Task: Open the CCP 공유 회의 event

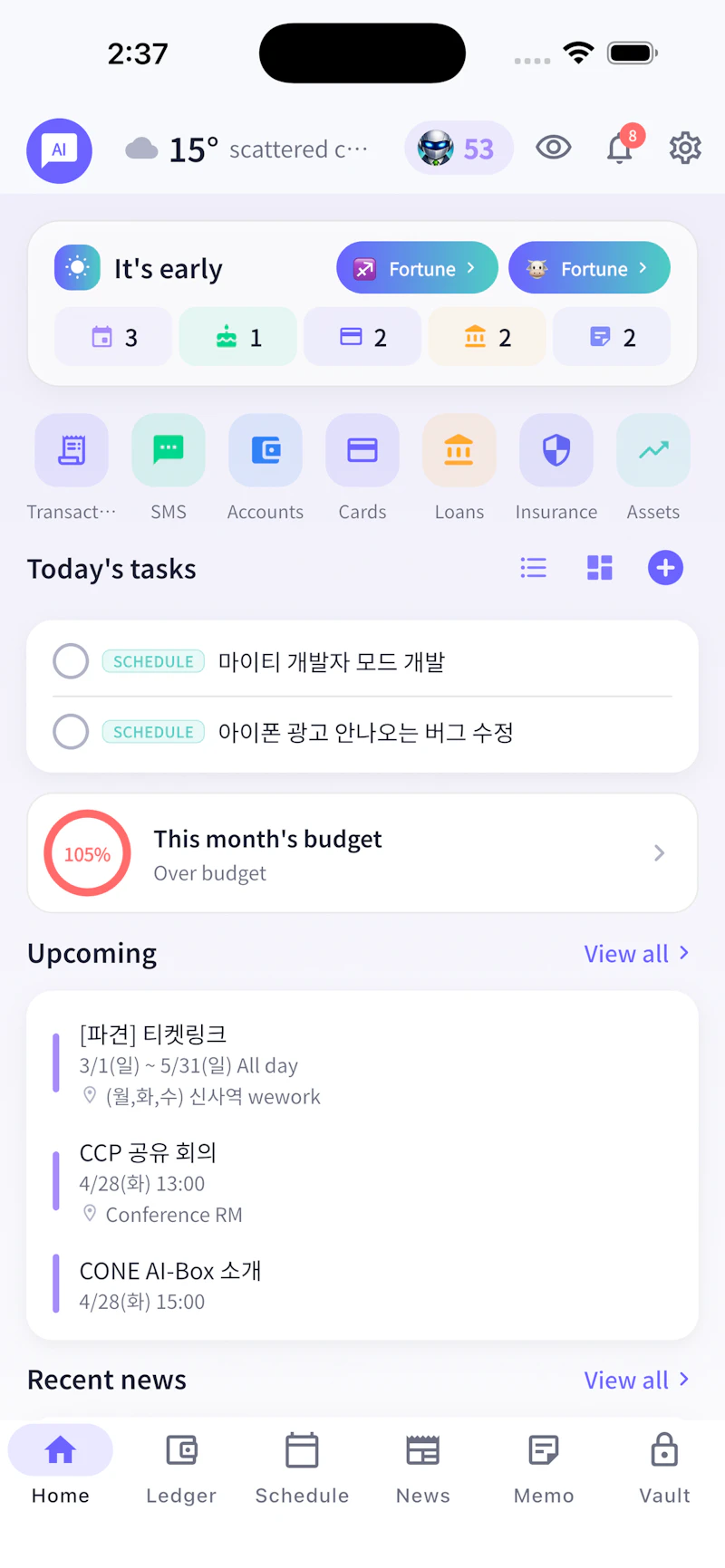Action: tap(362, 1184)
